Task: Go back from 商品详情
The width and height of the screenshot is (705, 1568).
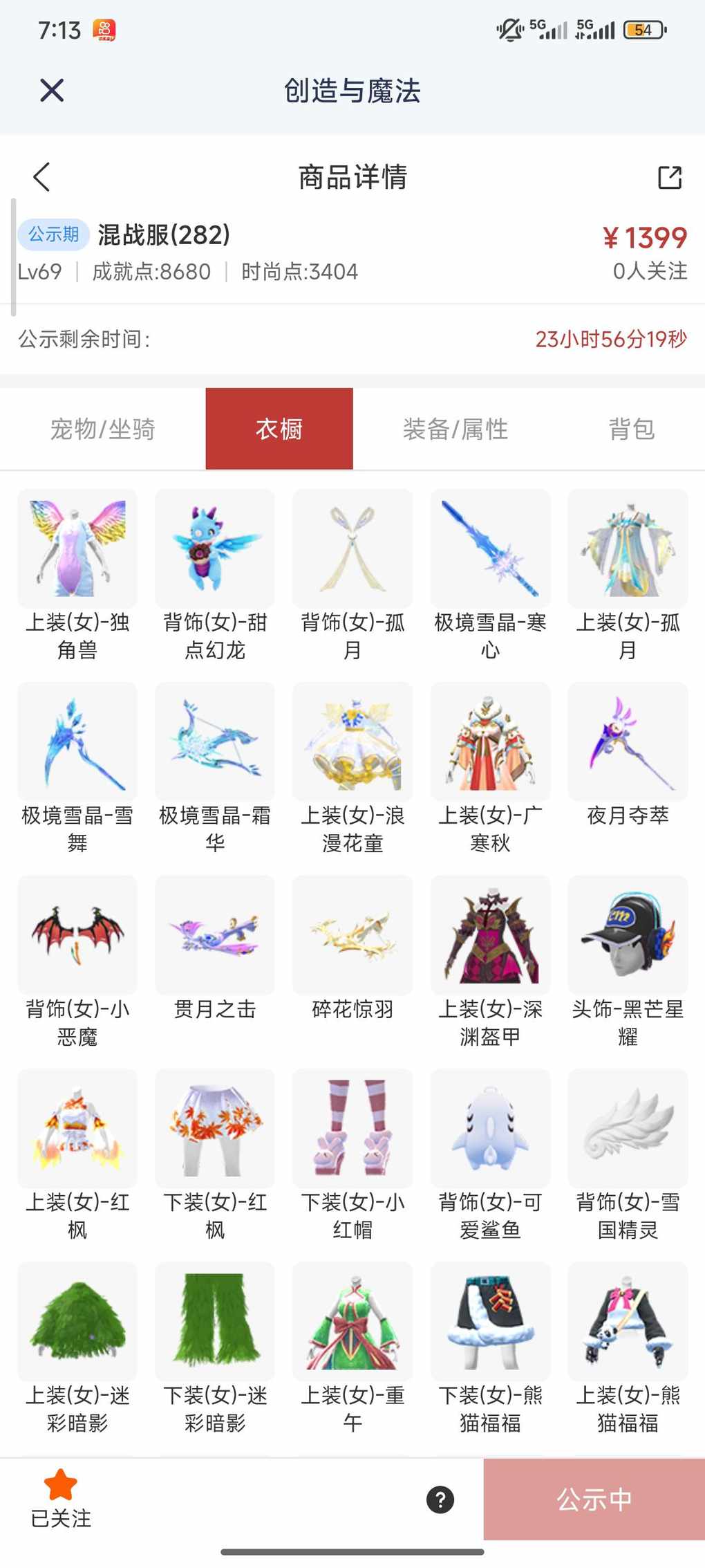Action: click(x=41, y=177)
